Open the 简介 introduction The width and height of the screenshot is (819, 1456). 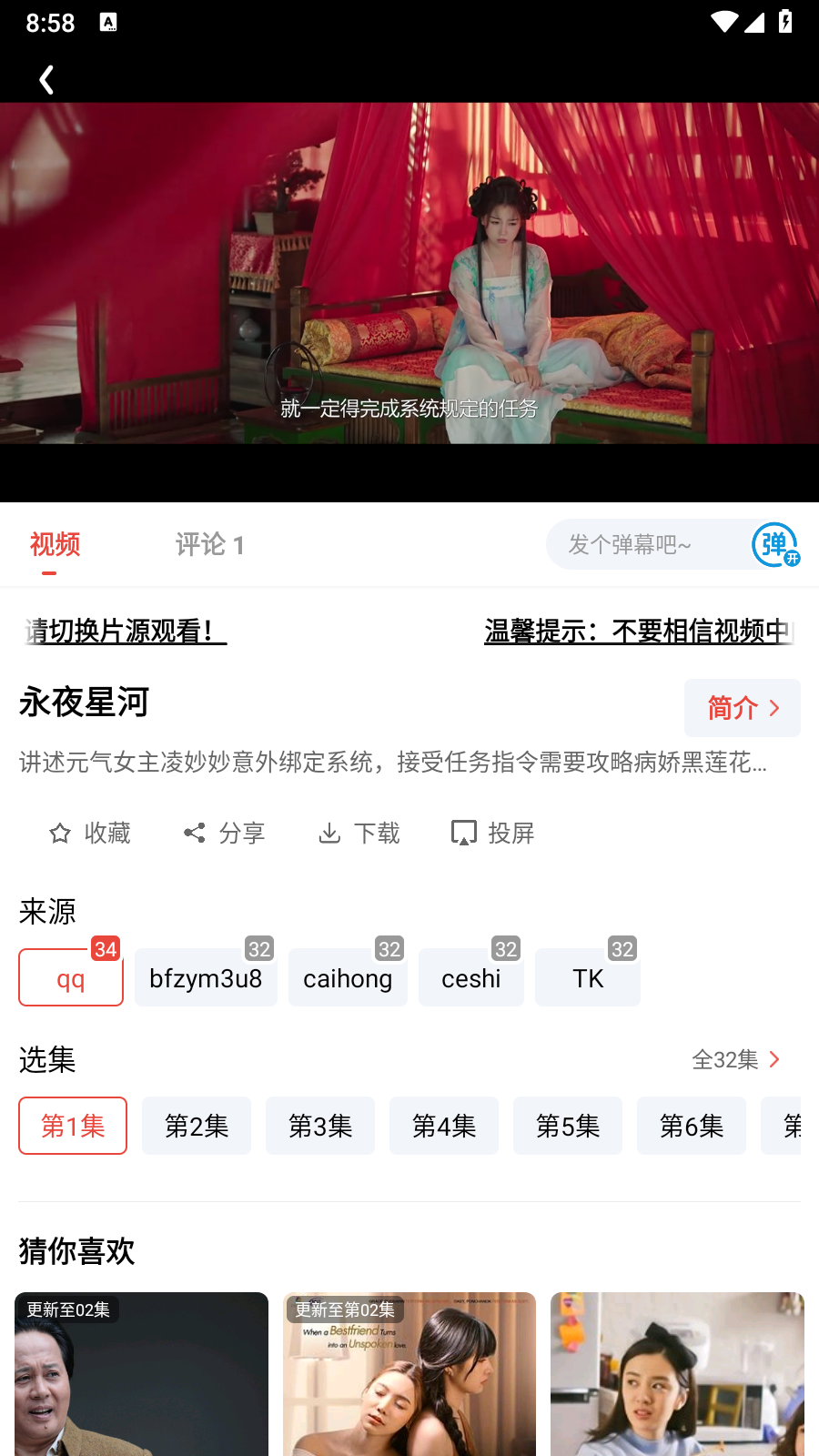(x=742, y=708)
